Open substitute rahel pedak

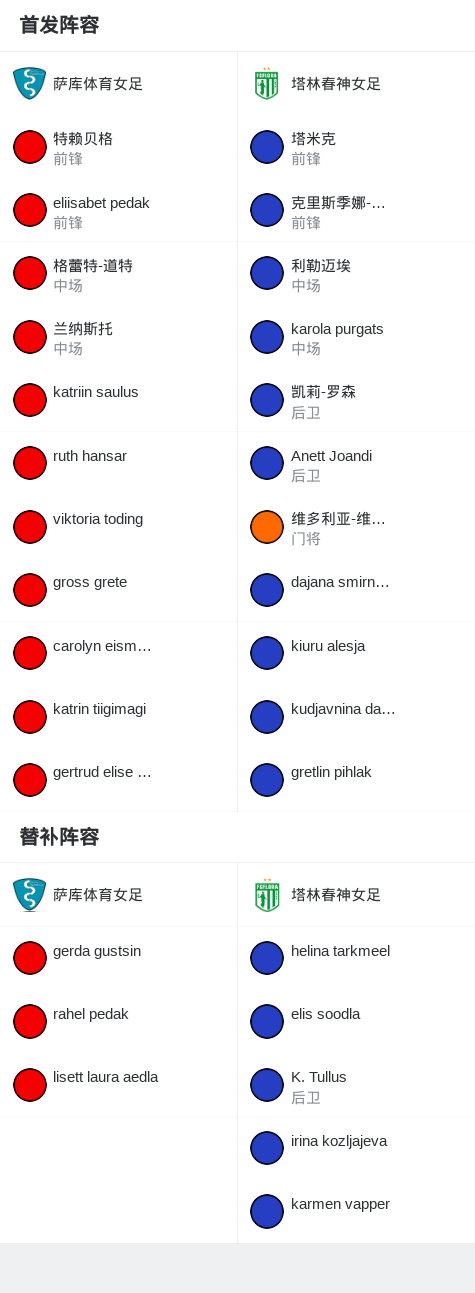pos(118,1022)
